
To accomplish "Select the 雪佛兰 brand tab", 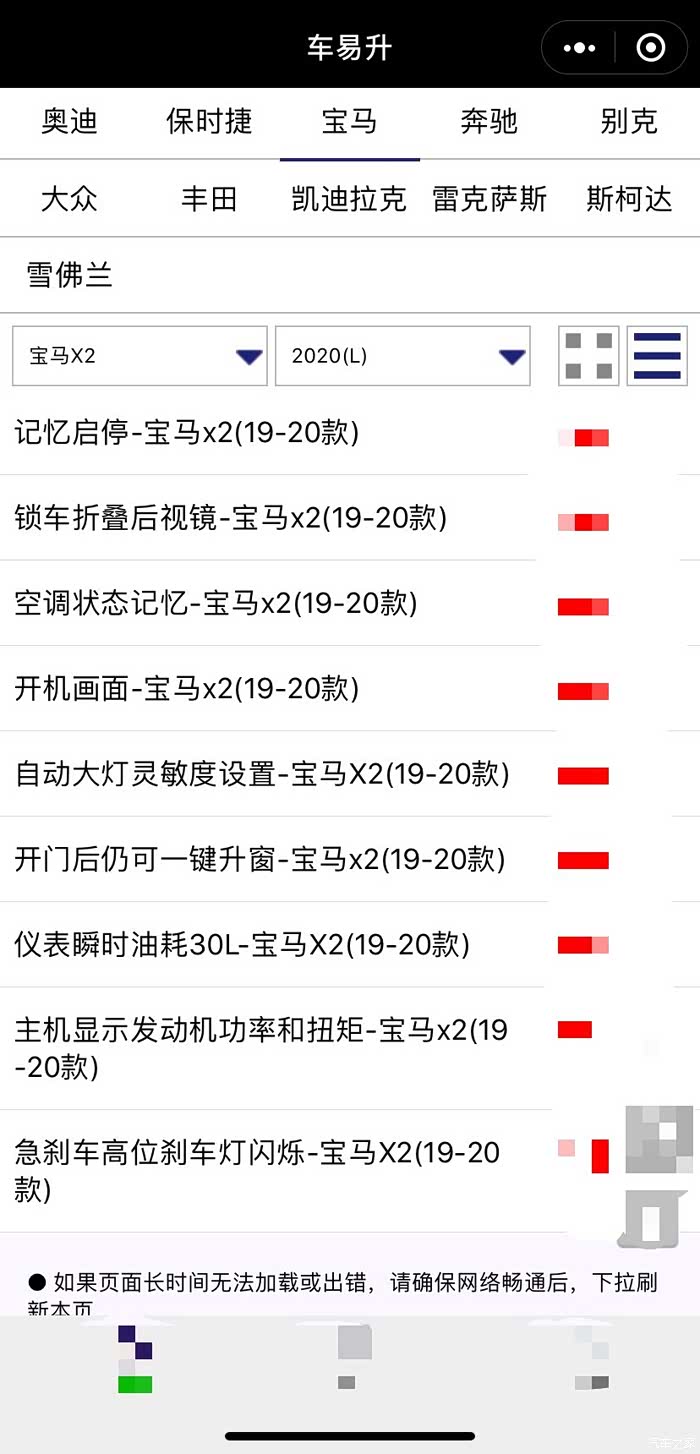I will click(x=70, y=275).
